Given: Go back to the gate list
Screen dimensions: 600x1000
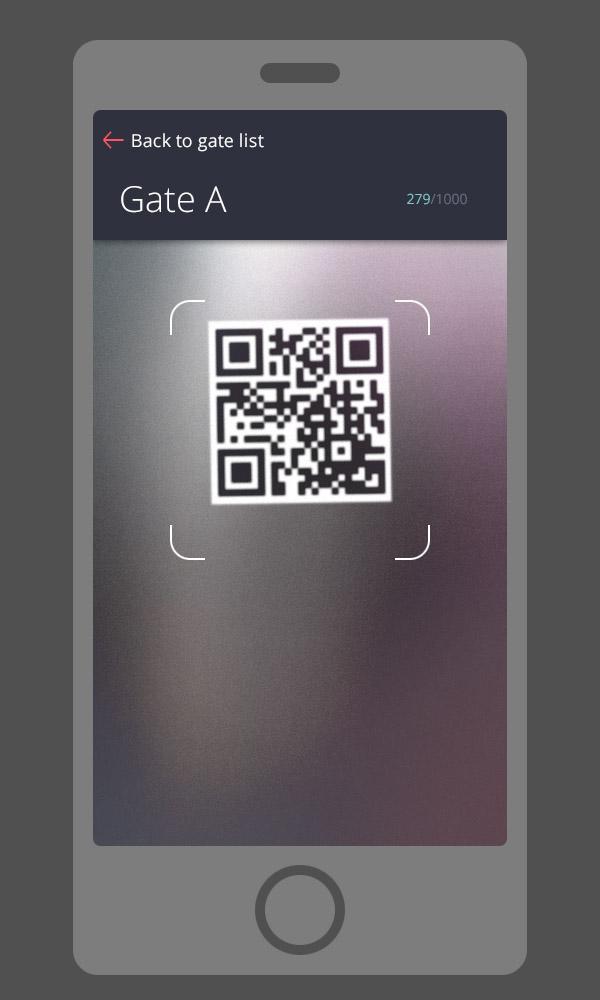Looking at the screenshot, I should 183,141.
